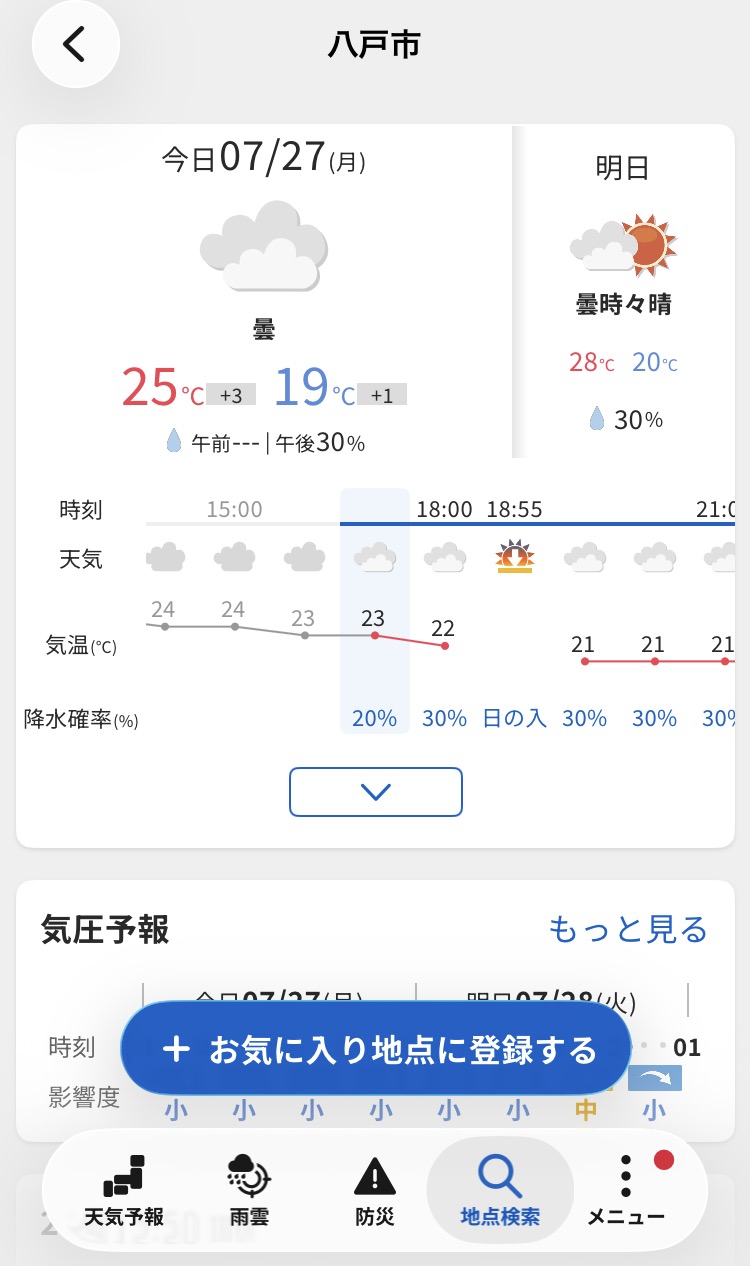
Task: Select the 地点検索 tab
Action: (x=500, y=1191)
